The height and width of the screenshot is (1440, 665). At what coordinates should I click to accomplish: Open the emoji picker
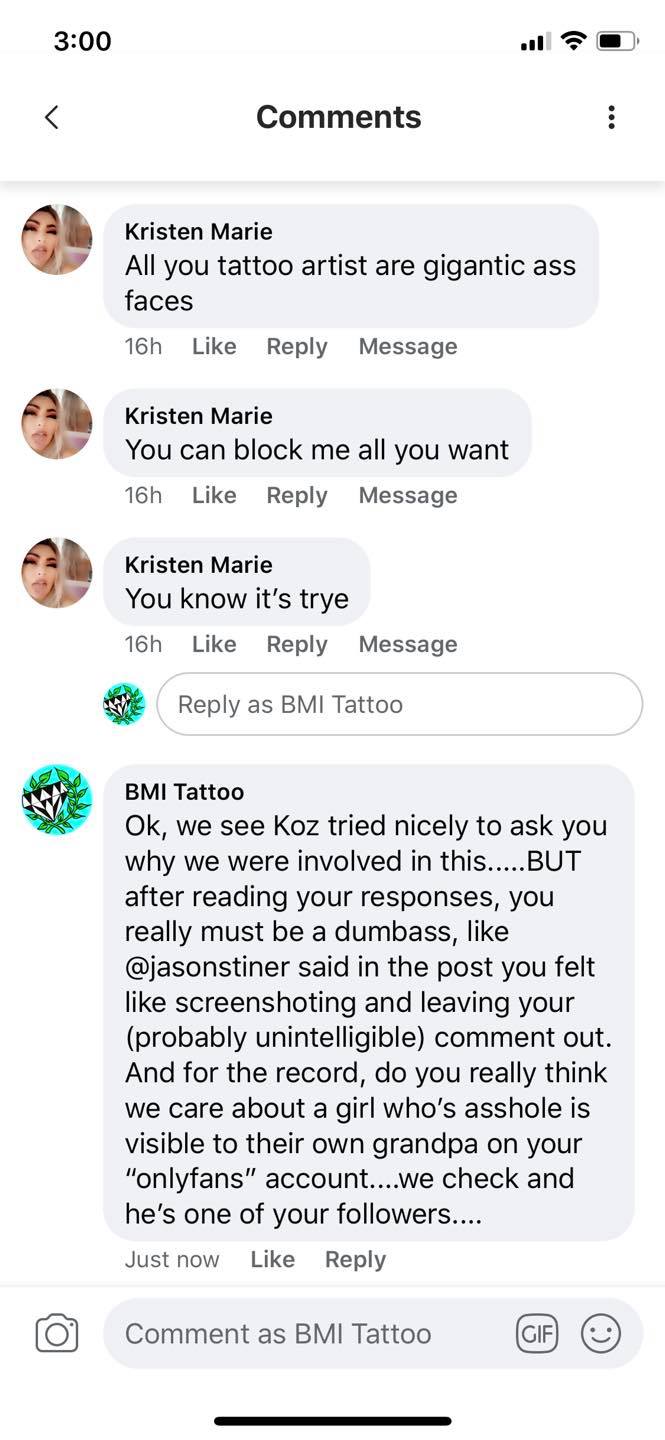click(x=601, y=1333)
